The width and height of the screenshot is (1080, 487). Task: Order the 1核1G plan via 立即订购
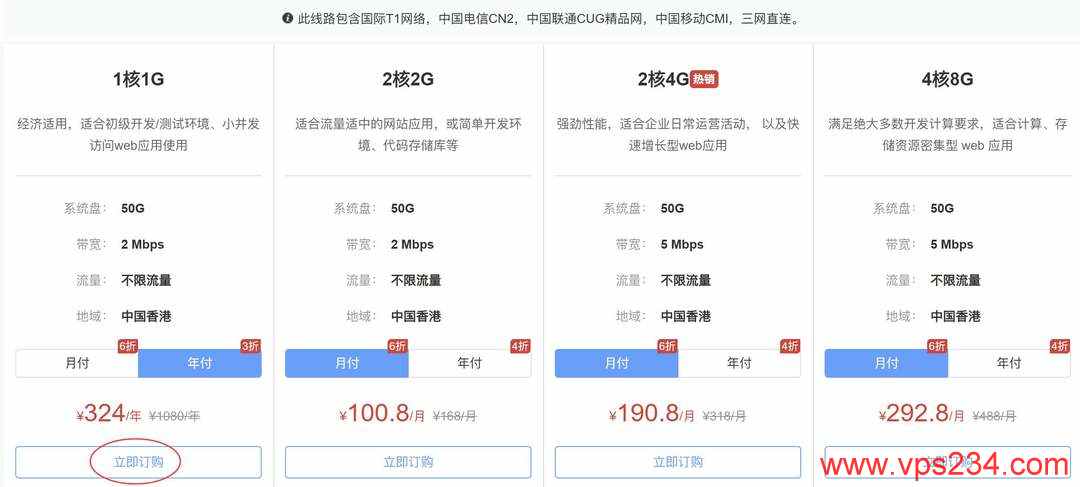coord(138,462)
